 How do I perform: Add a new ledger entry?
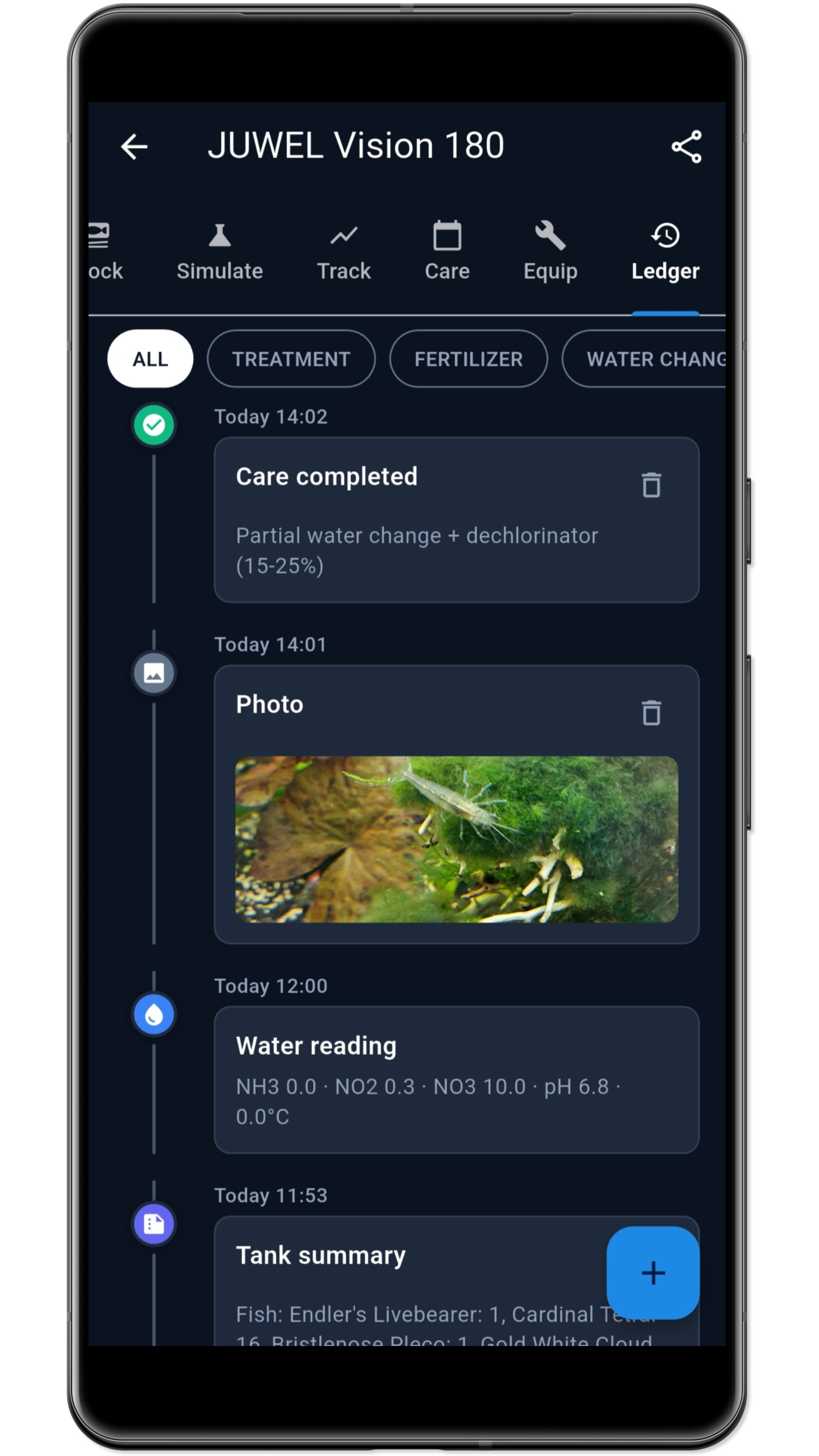point(653,1273)
